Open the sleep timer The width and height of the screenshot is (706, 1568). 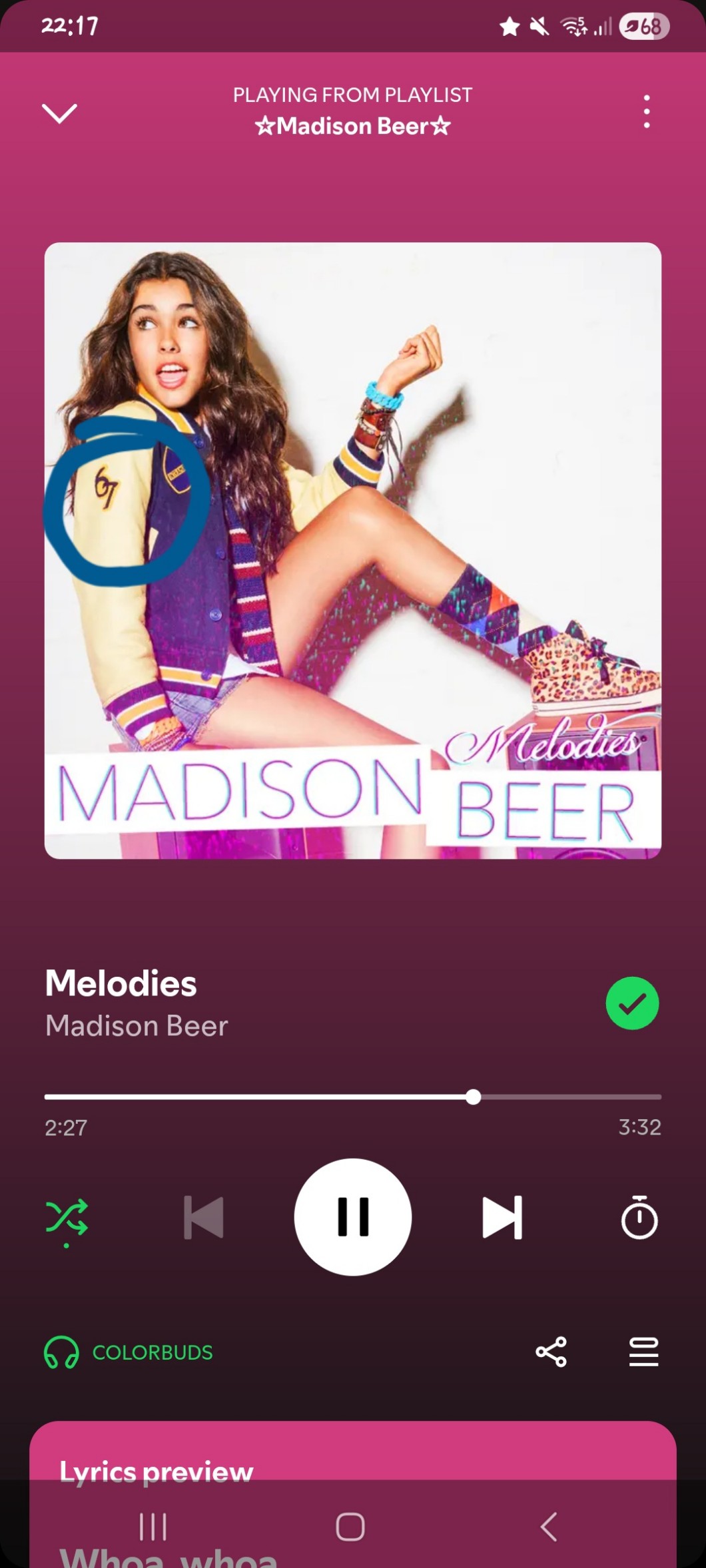(x=639, y=1217)
